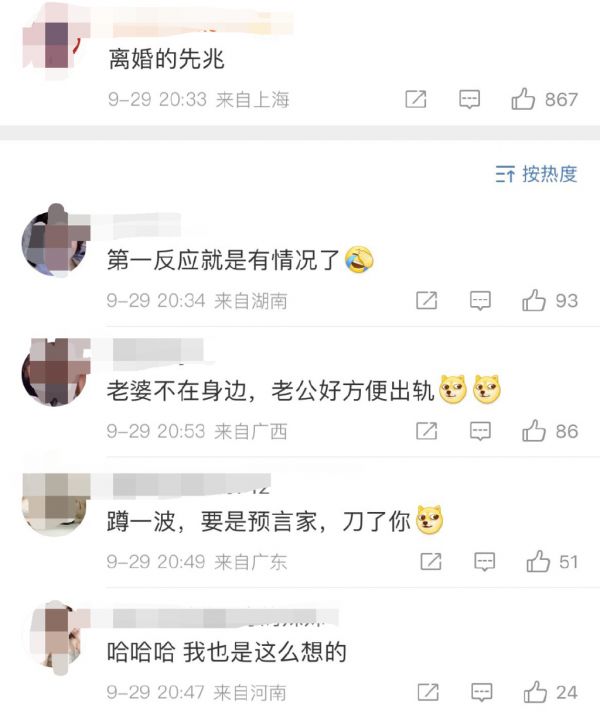
Task: Reply to the comment about 老公好方便出轨
Action: (x=480, y=431)
